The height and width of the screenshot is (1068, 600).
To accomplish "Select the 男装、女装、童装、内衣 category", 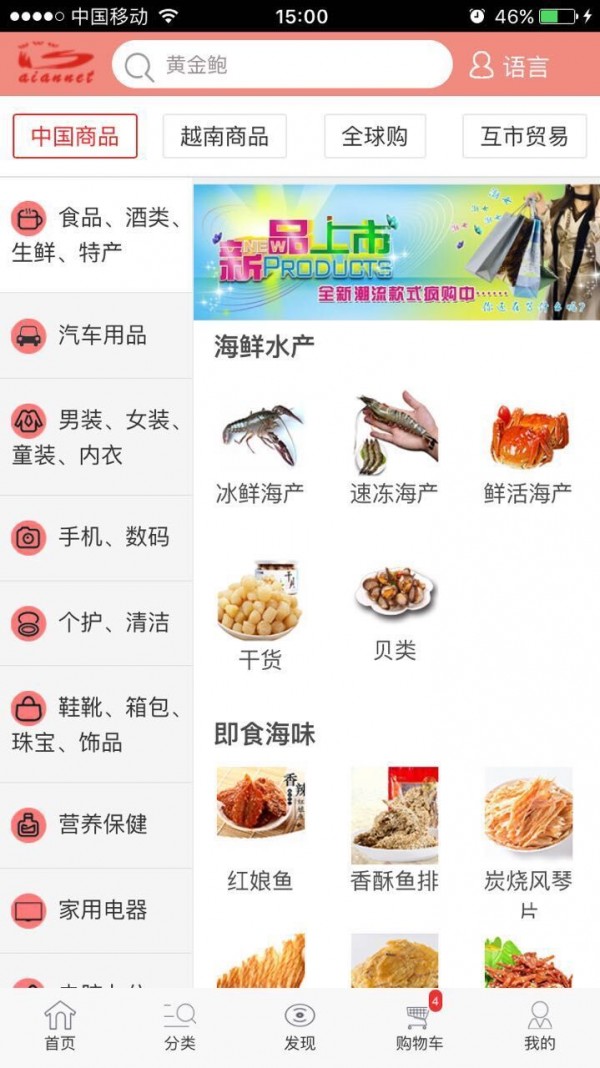I will pyautogui.click(x=96, y=437).
